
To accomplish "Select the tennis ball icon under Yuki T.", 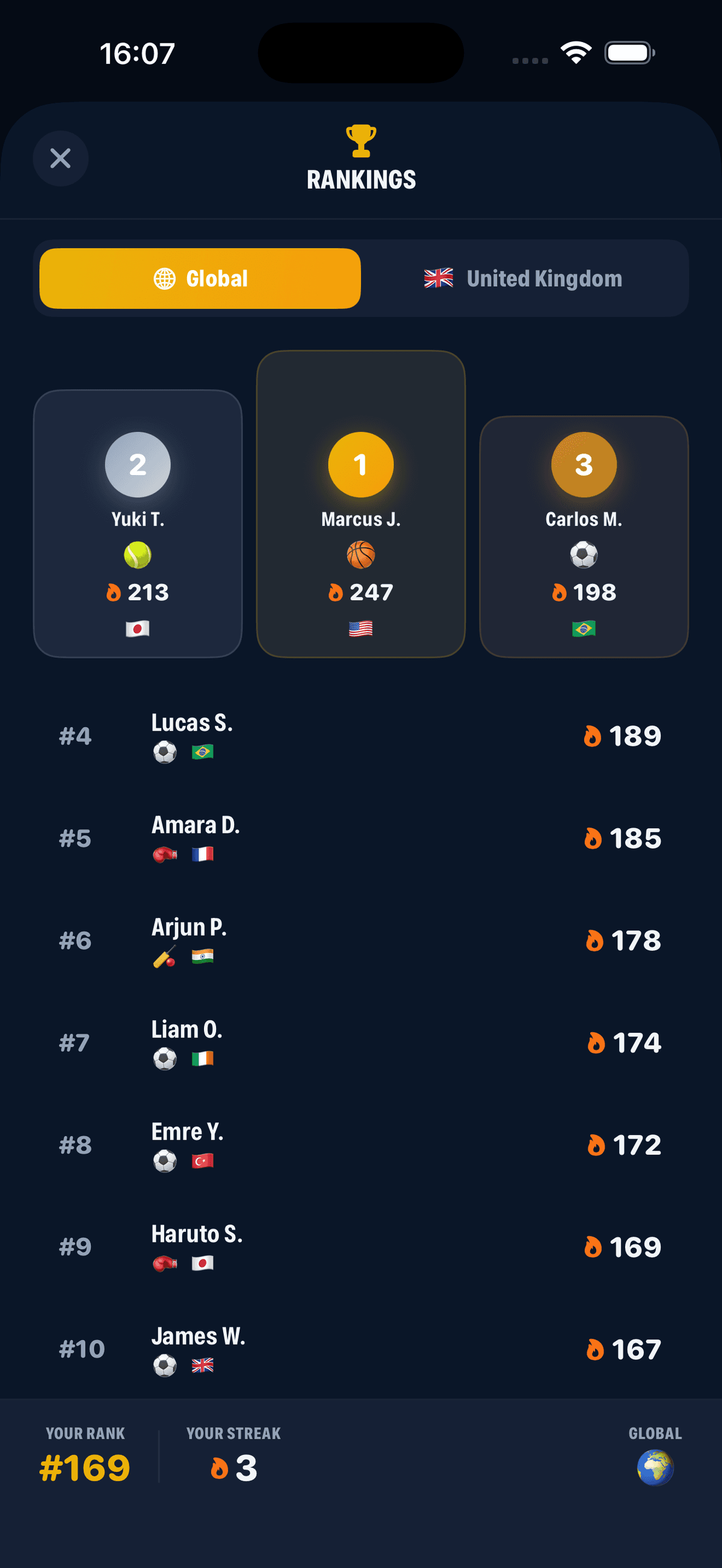I will point(138,555).
